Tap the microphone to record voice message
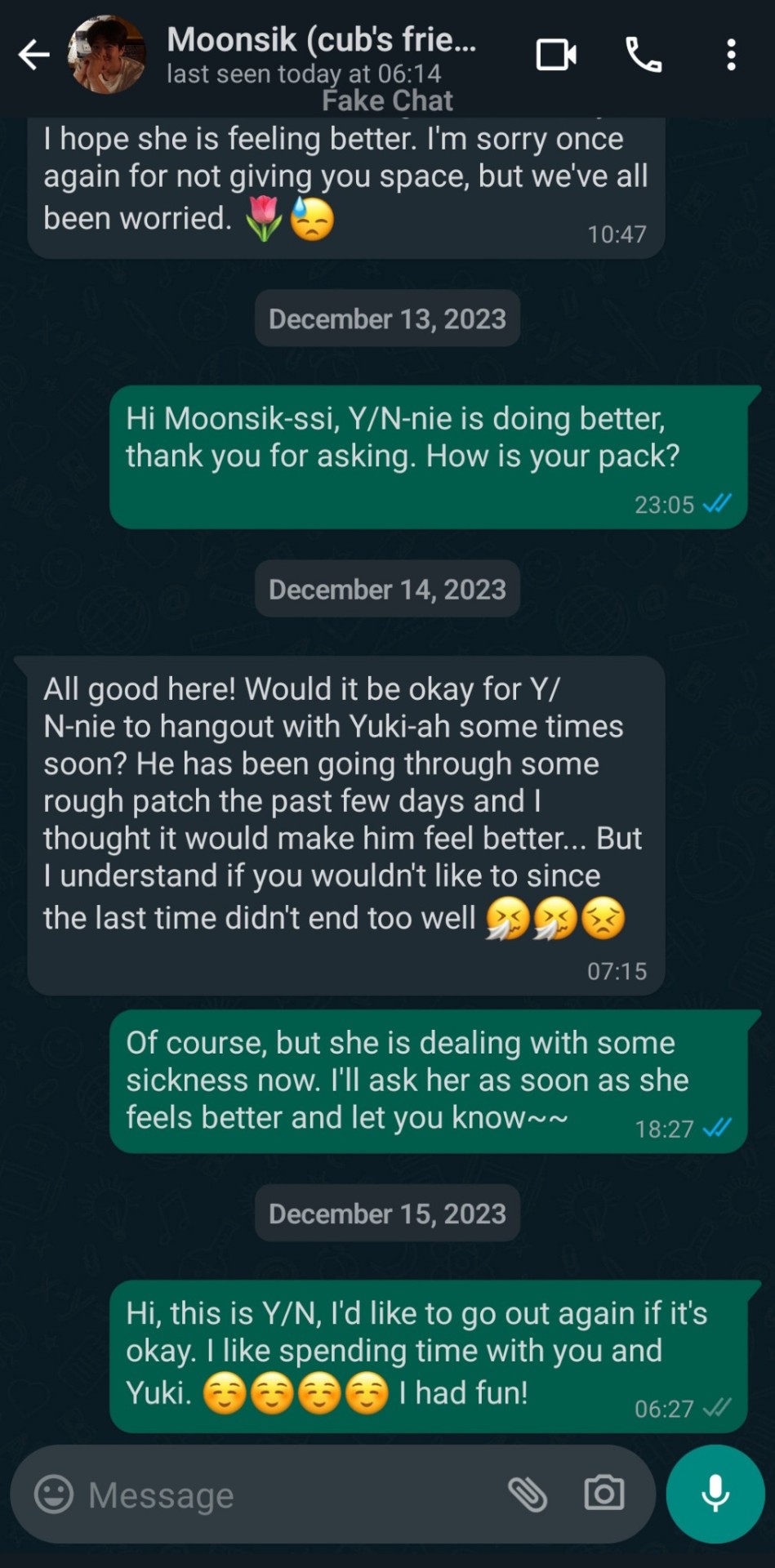This screenshot has width=775, height=1568. [715, 1493]
